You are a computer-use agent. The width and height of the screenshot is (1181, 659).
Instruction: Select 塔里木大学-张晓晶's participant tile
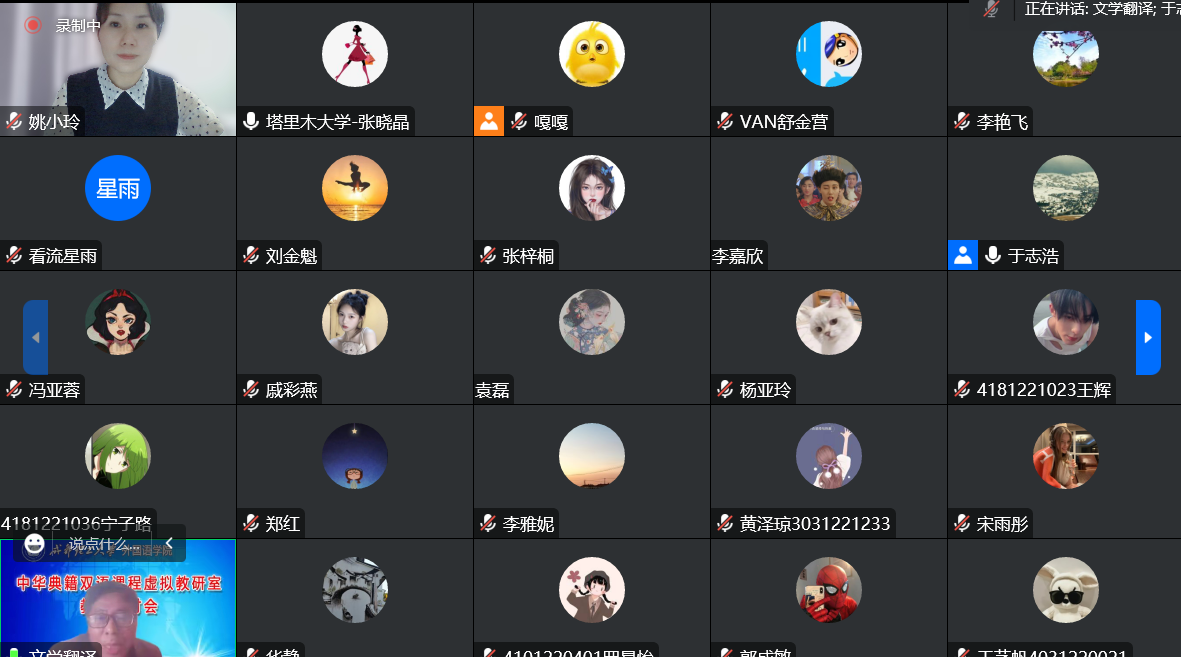coord(354,68)
